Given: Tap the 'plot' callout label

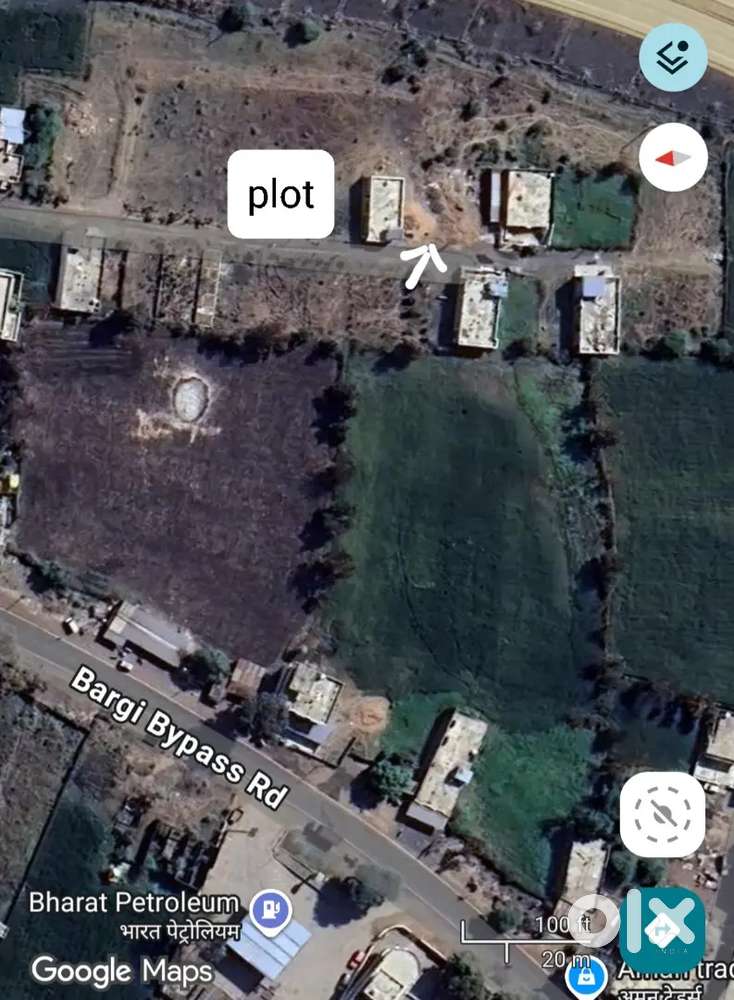Looking at the screenshot, I should click(x=281, y=196).
